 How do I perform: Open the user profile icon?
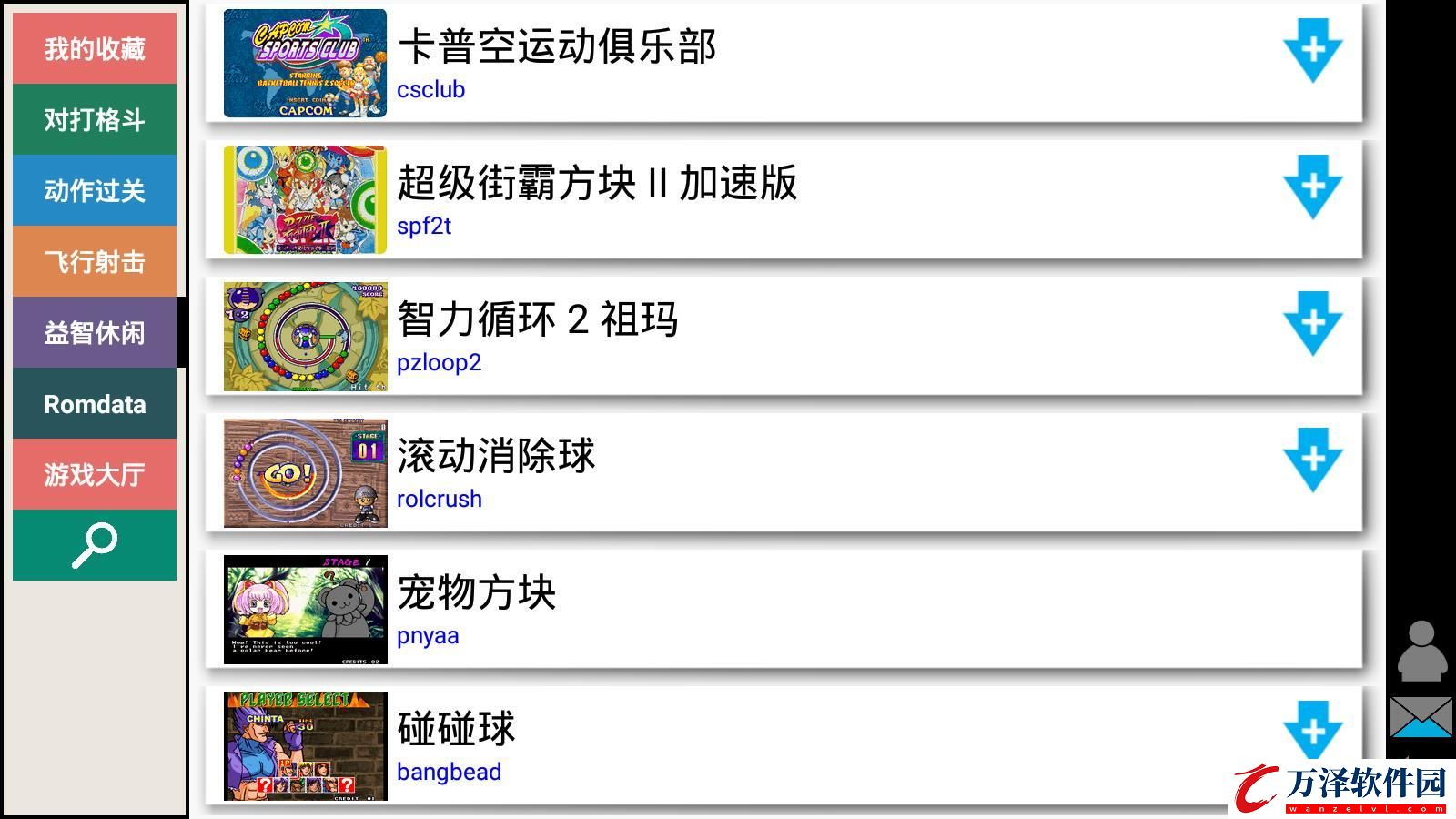[1421, 652]
